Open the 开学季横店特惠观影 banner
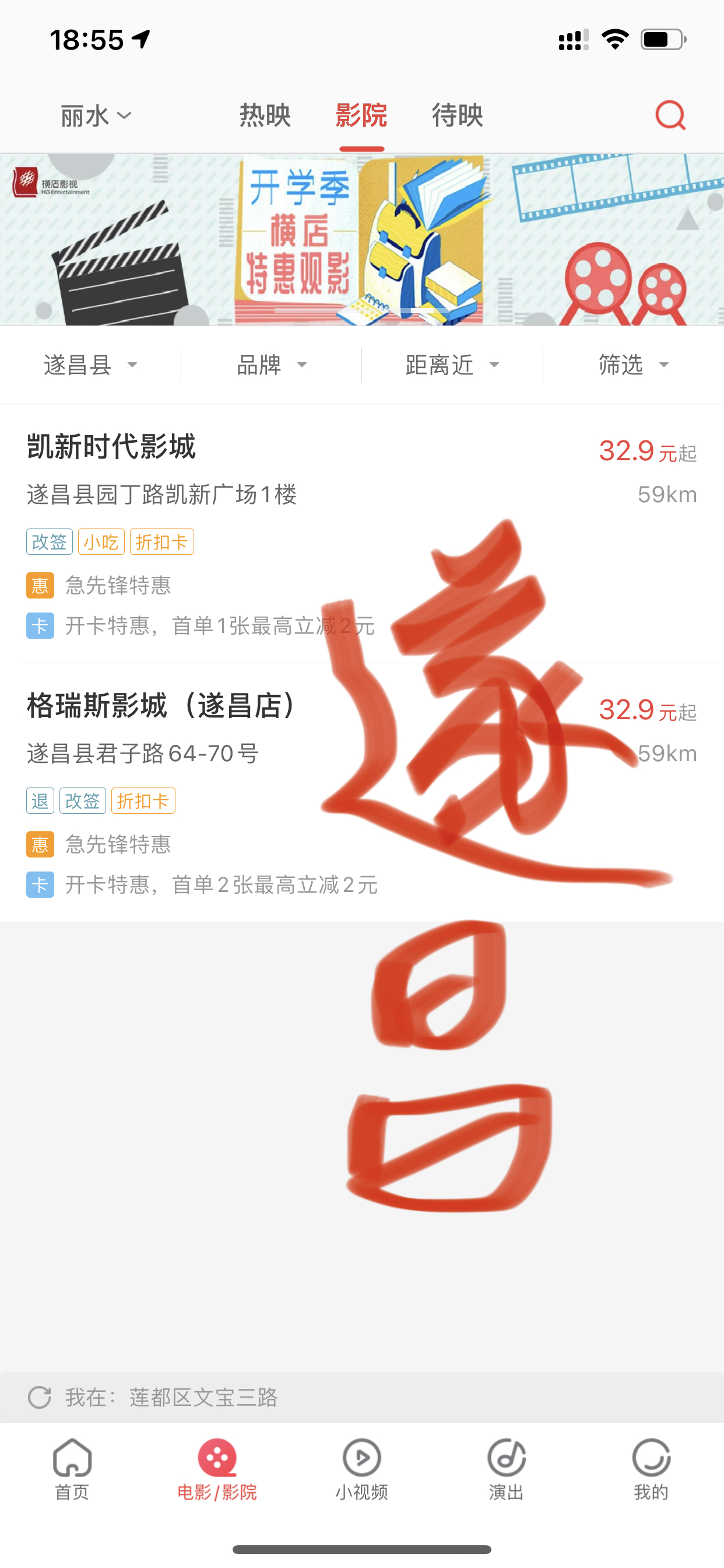 (x=362, y=240)
